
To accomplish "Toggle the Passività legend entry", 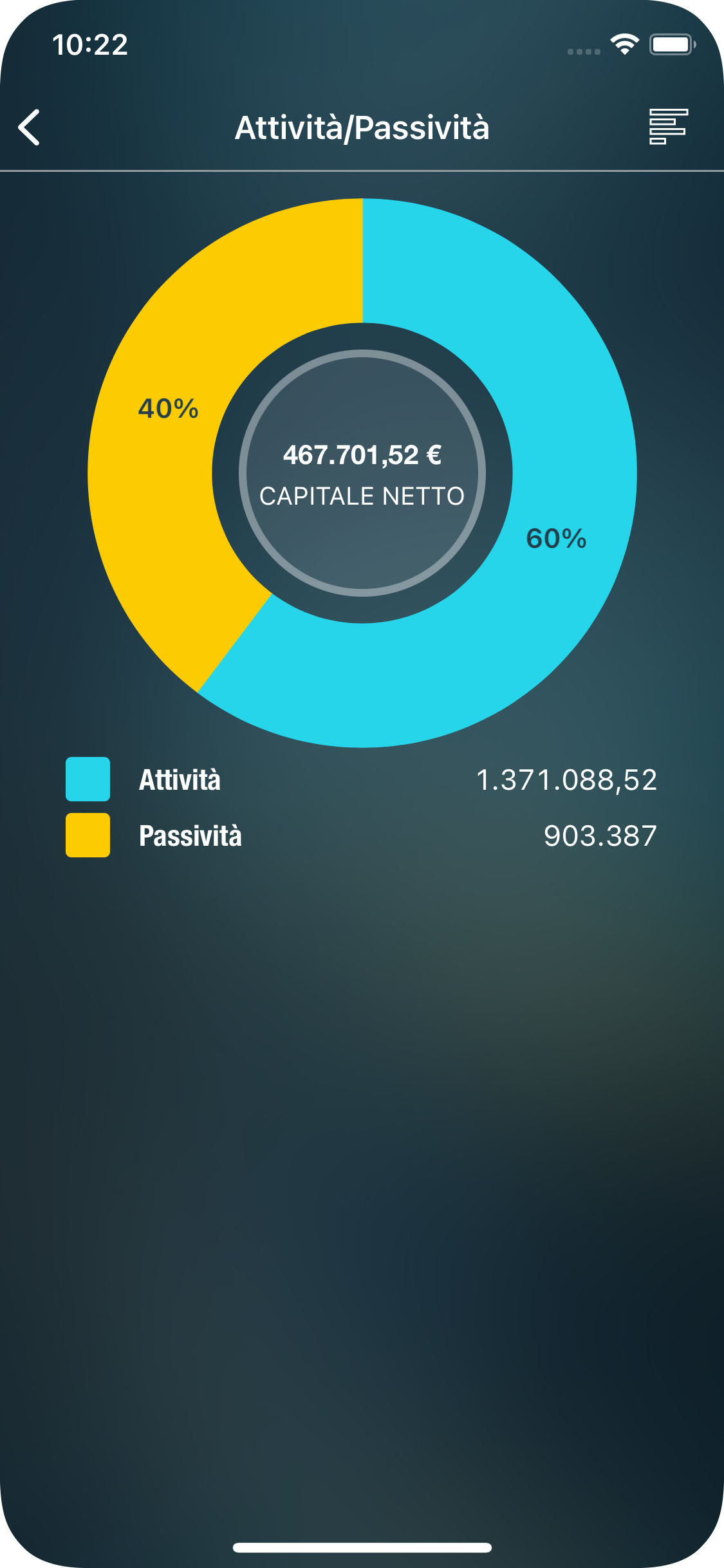I will tap(190, 836).
